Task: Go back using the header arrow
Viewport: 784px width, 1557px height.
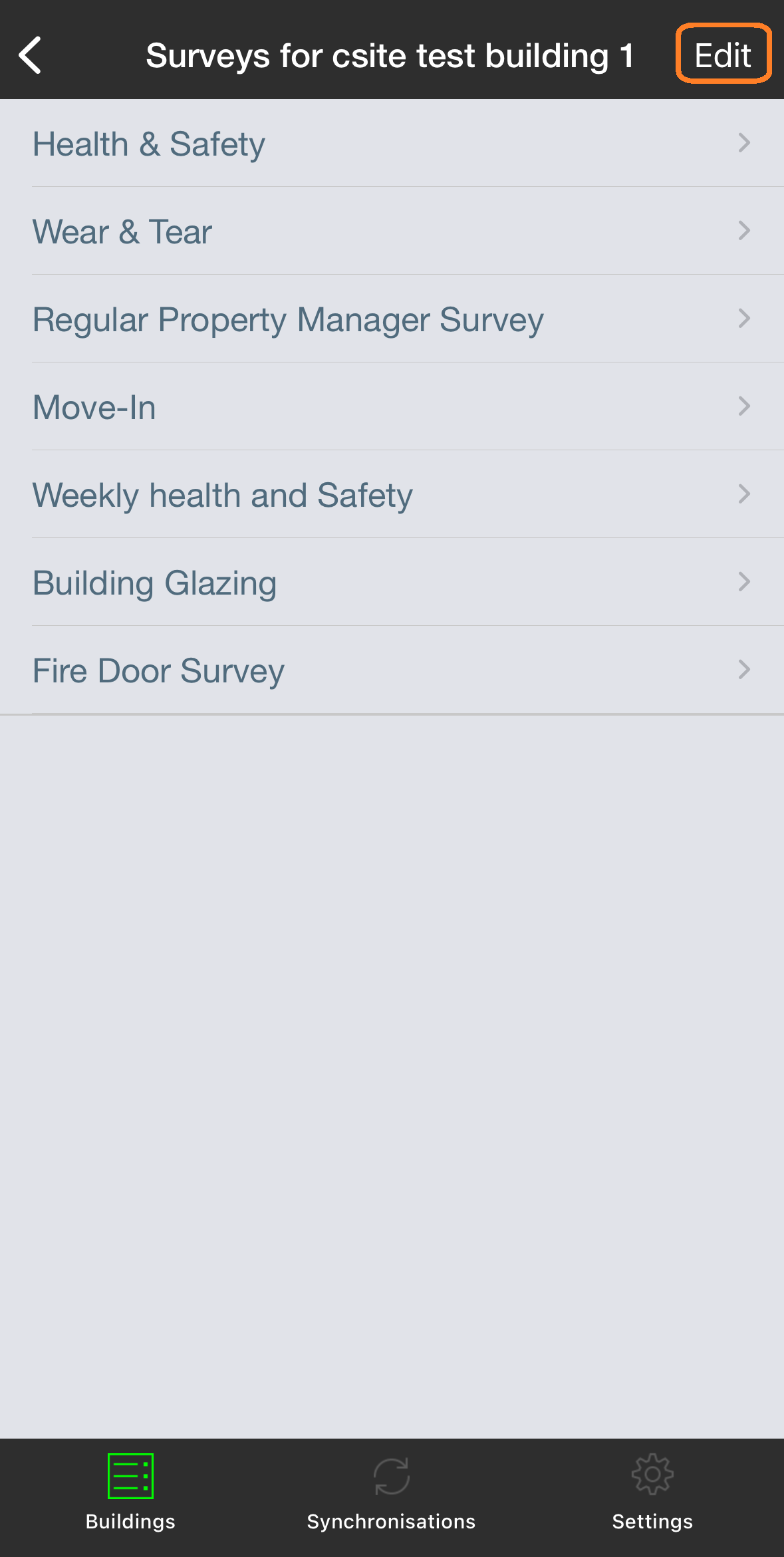Action: tap(31, 55)
